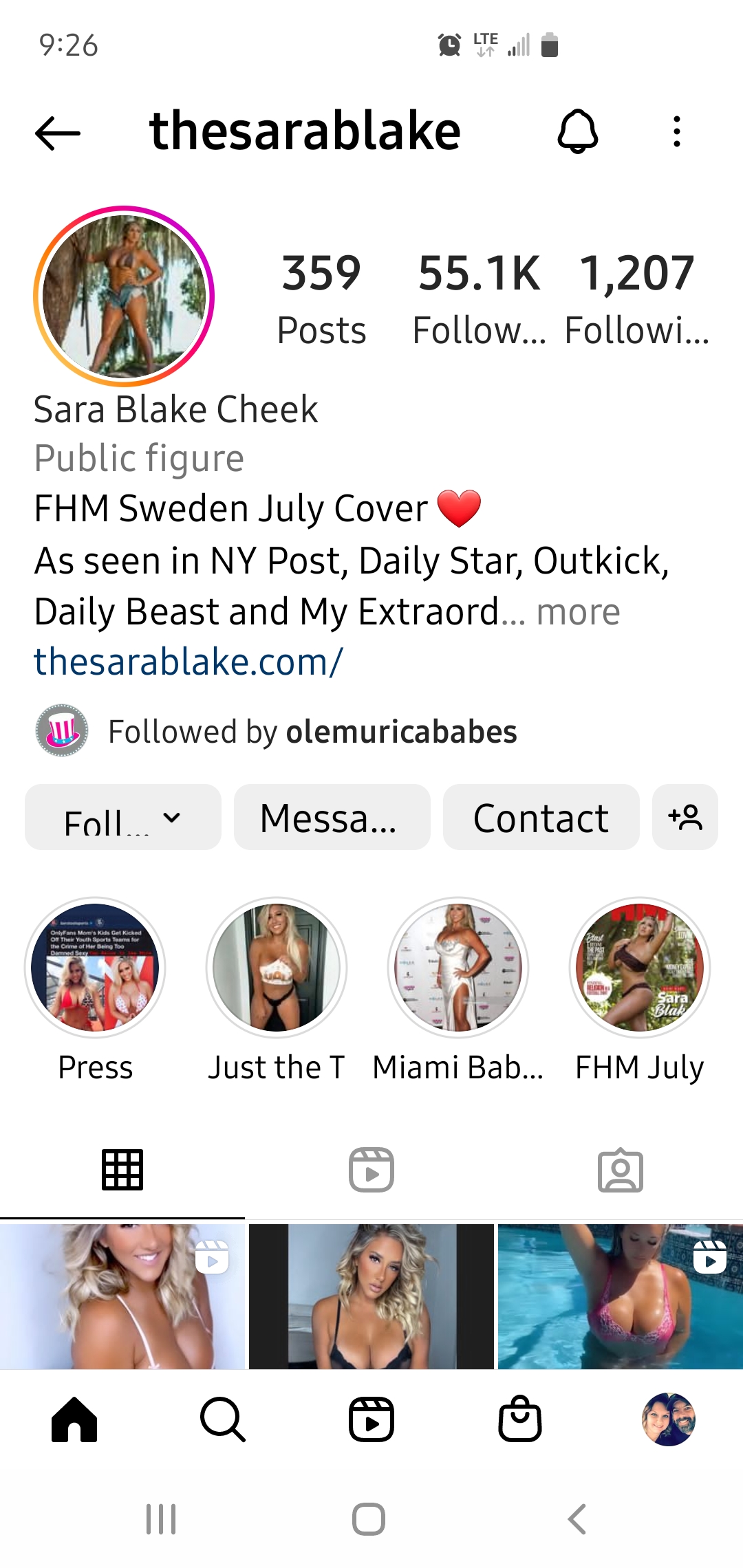Switch to the reels tab on profile

click(371, 1170)
